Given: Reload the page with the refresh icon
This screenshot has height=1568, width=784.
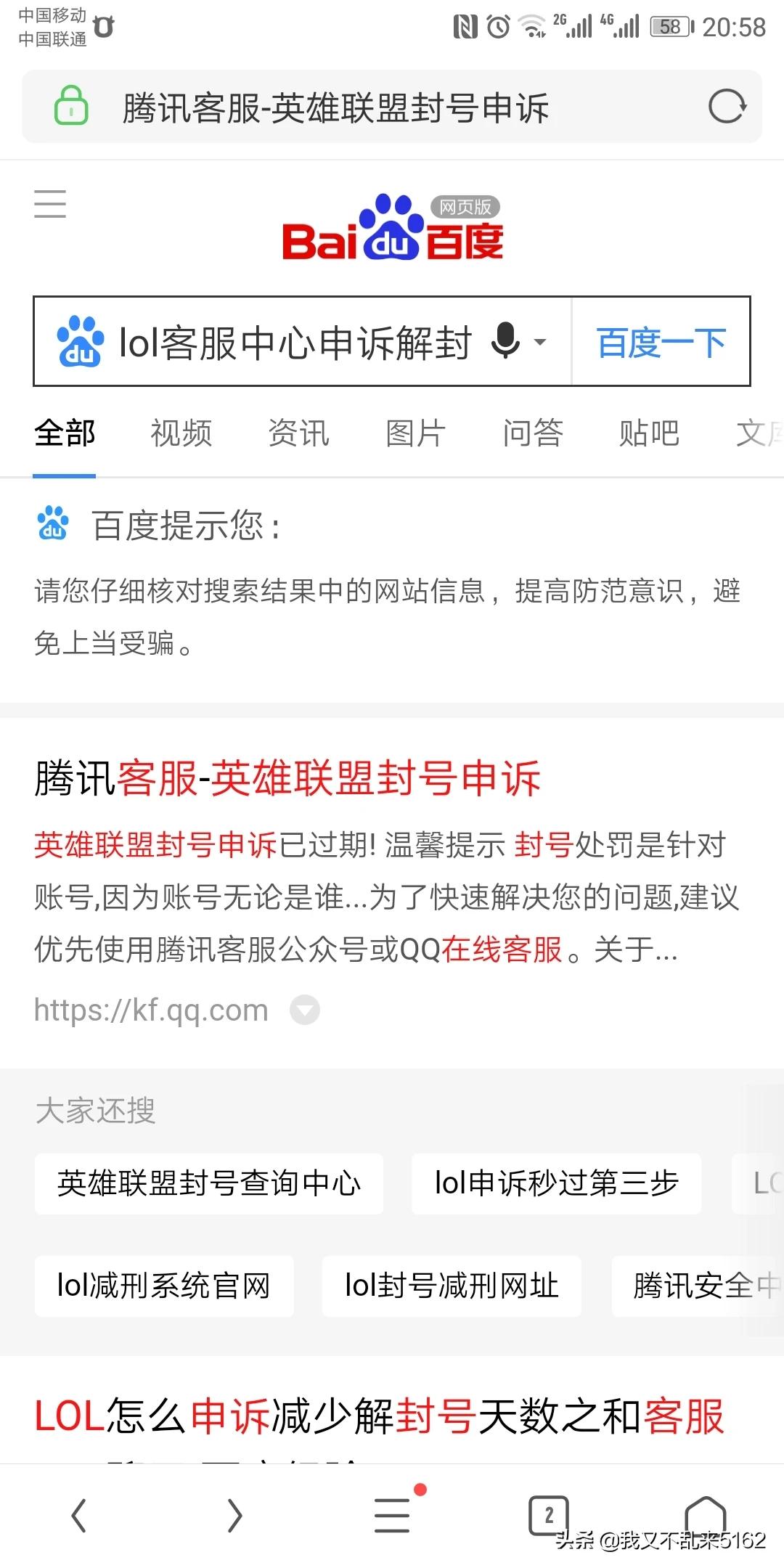Looking at the screenshot, I should click(727, 107).
